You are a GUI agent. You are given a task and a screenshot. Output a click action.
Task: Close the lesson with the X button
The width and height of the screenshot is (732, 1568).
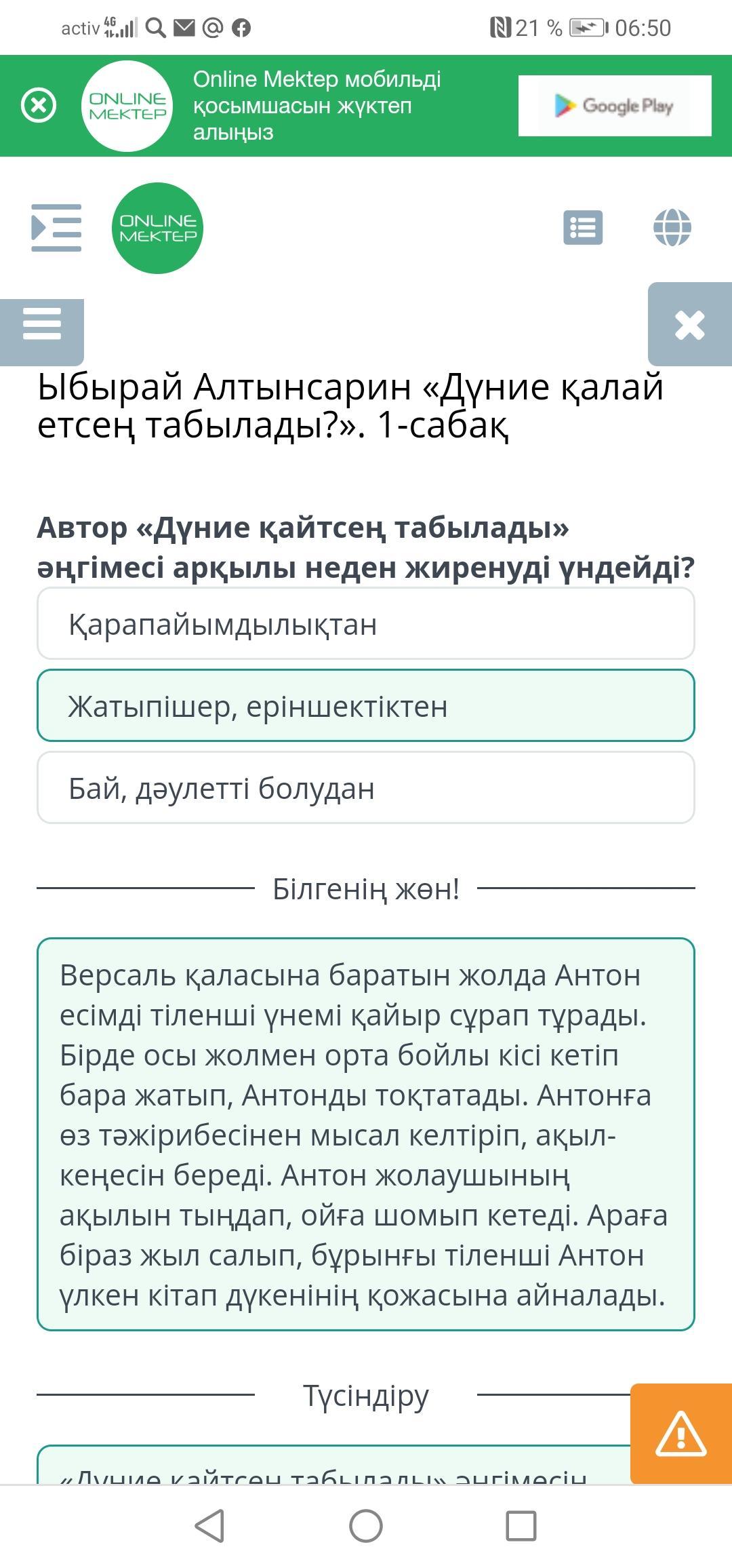[x=690, y=325]
